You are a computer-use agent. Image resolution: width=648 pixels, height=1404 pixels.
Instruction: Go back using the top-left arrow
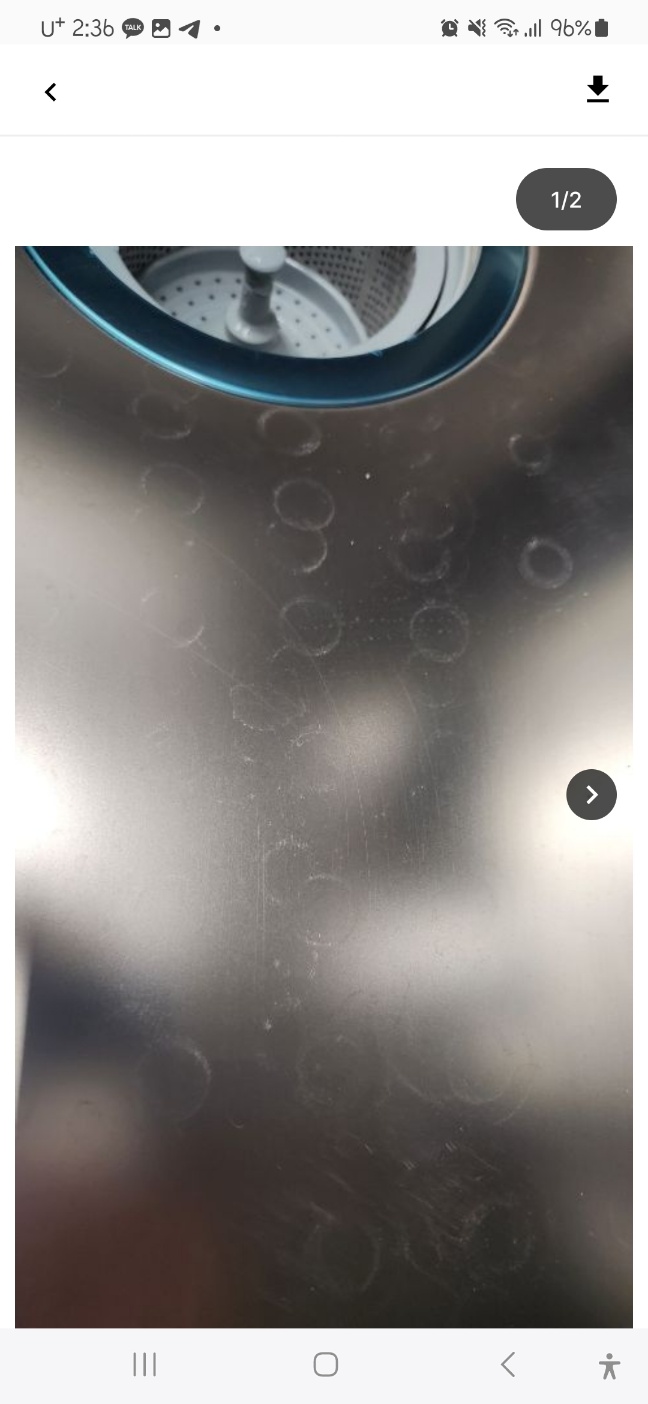pyautogui.click(x=50, y=92)
